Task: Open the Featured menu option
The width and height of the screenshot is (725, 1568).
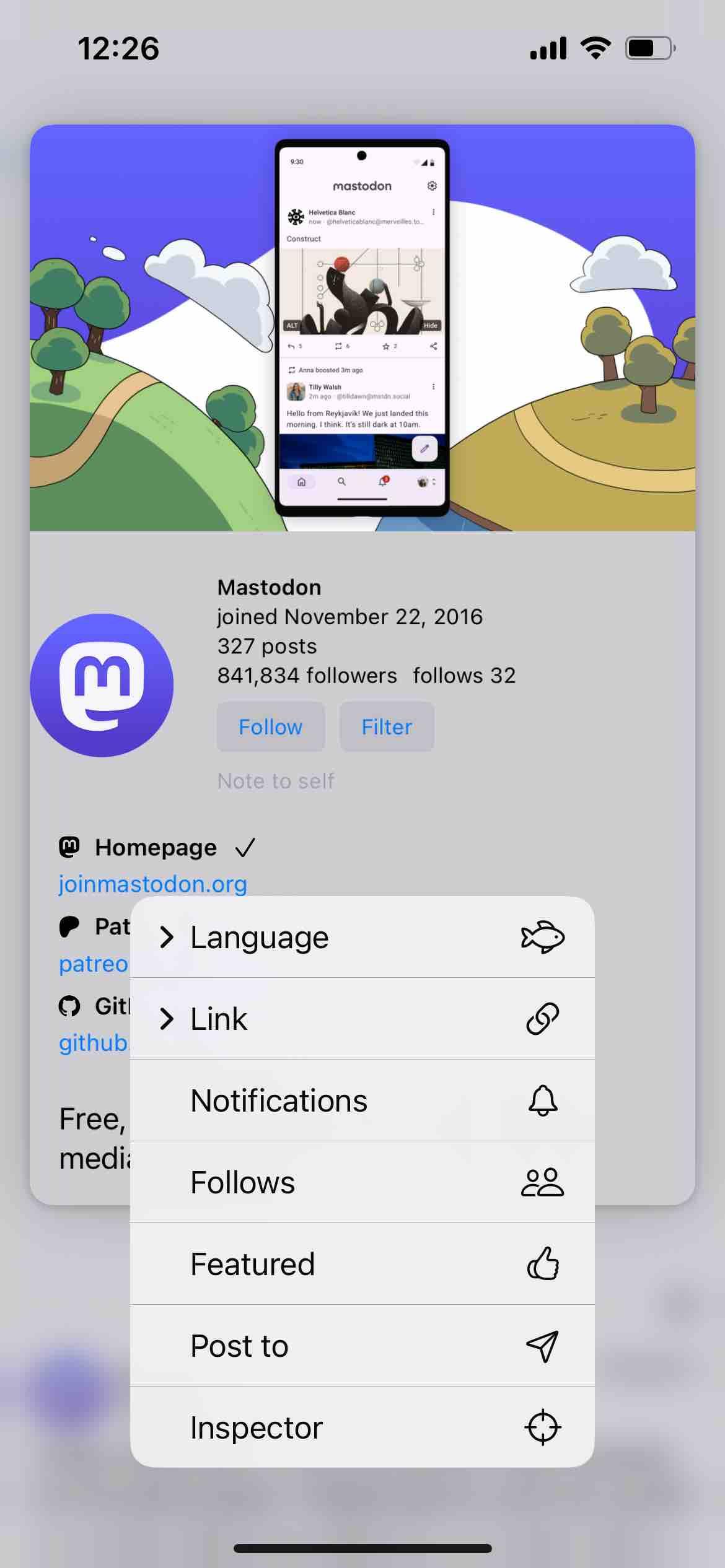Action: [x=362, y=1264]
